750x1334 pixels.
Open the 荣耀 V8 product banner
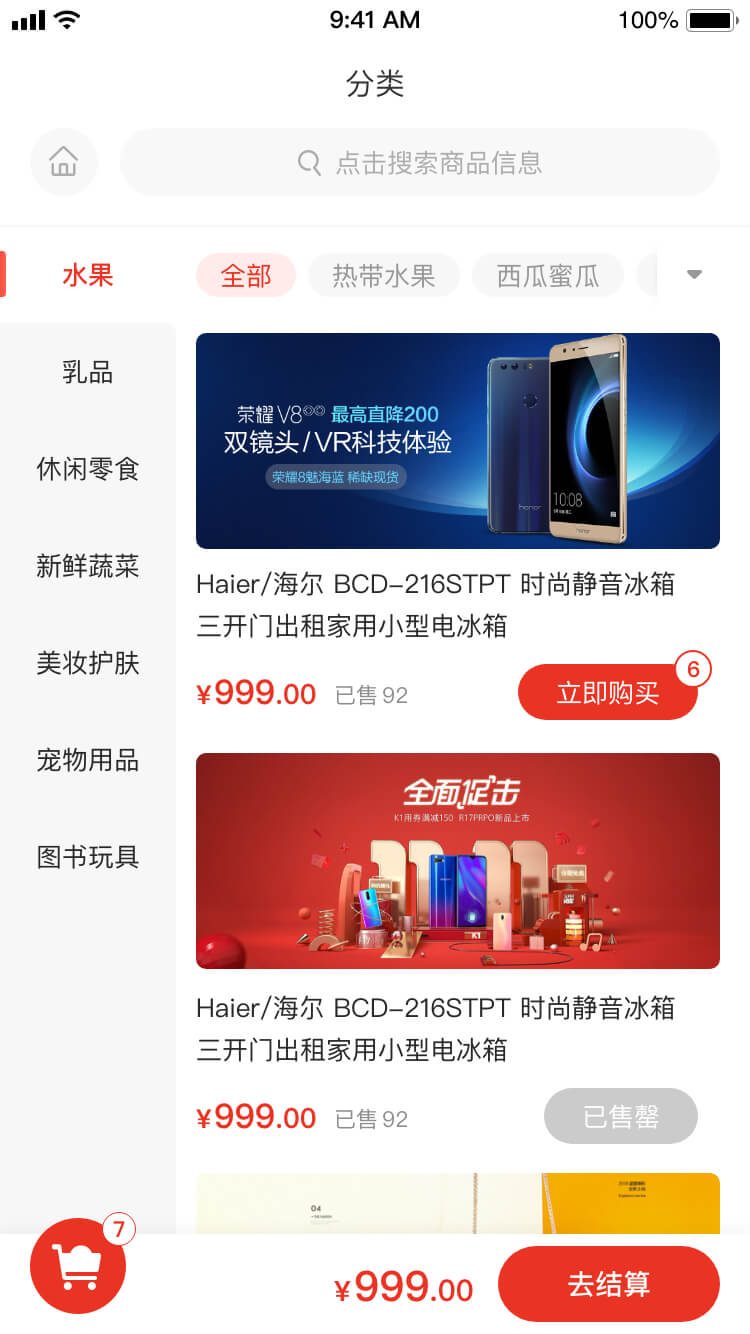click(458, 441)
